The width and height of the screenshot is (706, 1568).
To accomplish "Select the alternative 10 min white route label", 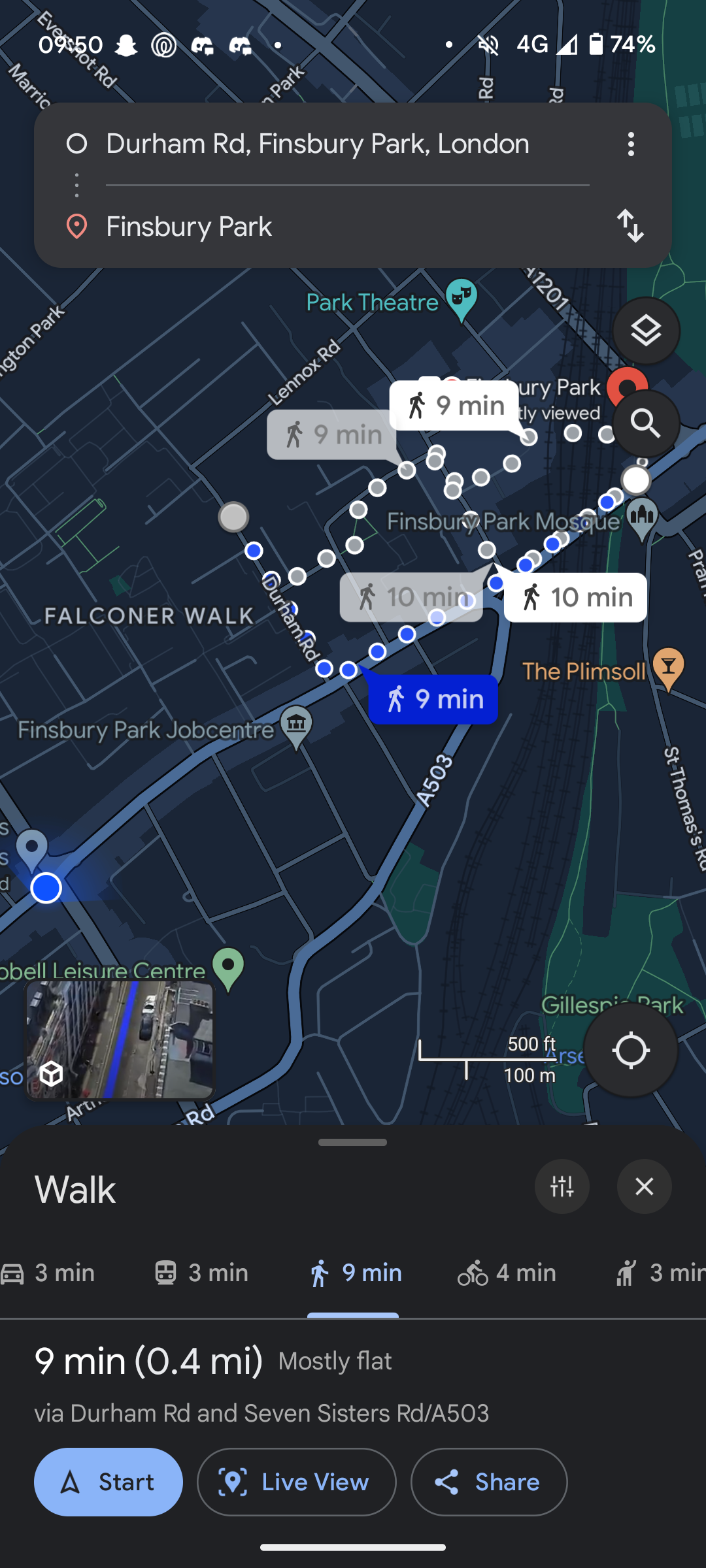I will pos(576,597).
